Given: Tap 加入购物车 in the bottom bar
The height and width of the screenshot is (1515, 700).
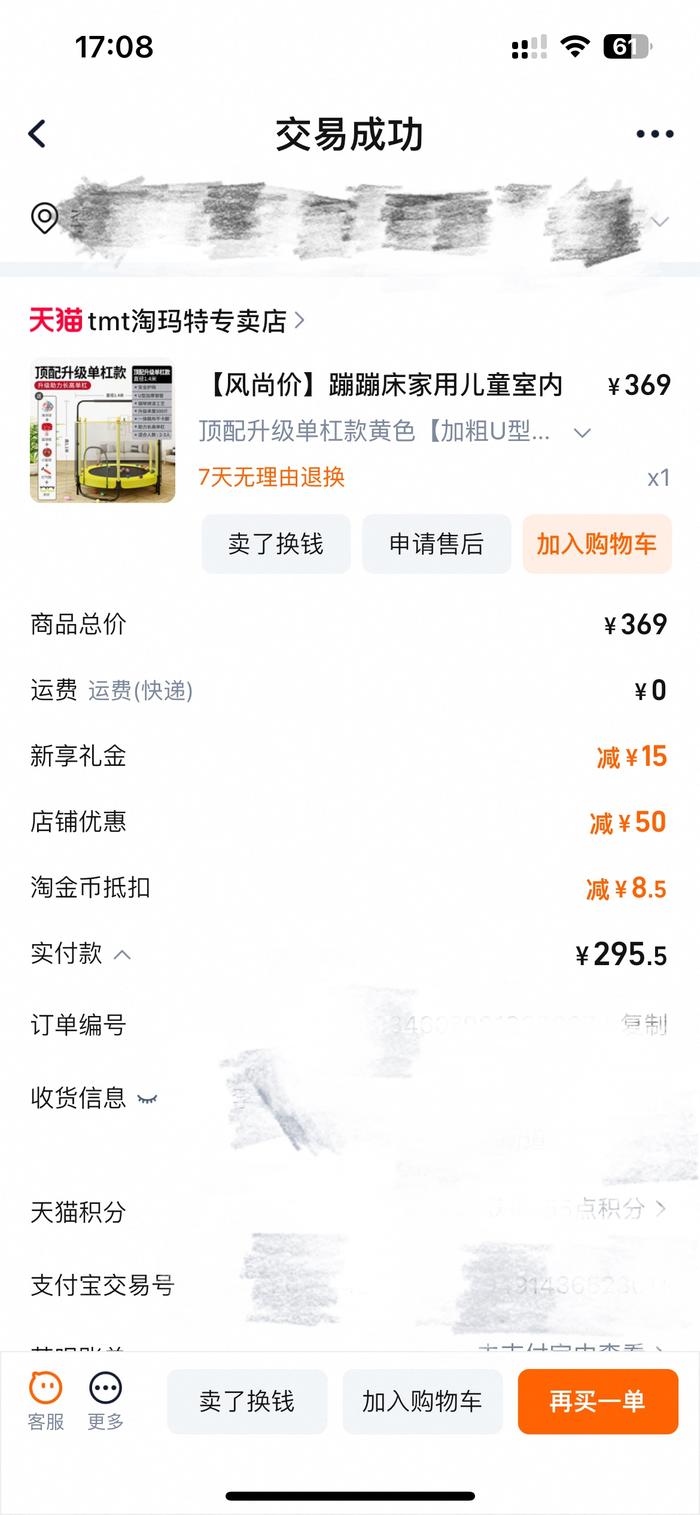Looking at the screenshot, I should coord(422,1401).
